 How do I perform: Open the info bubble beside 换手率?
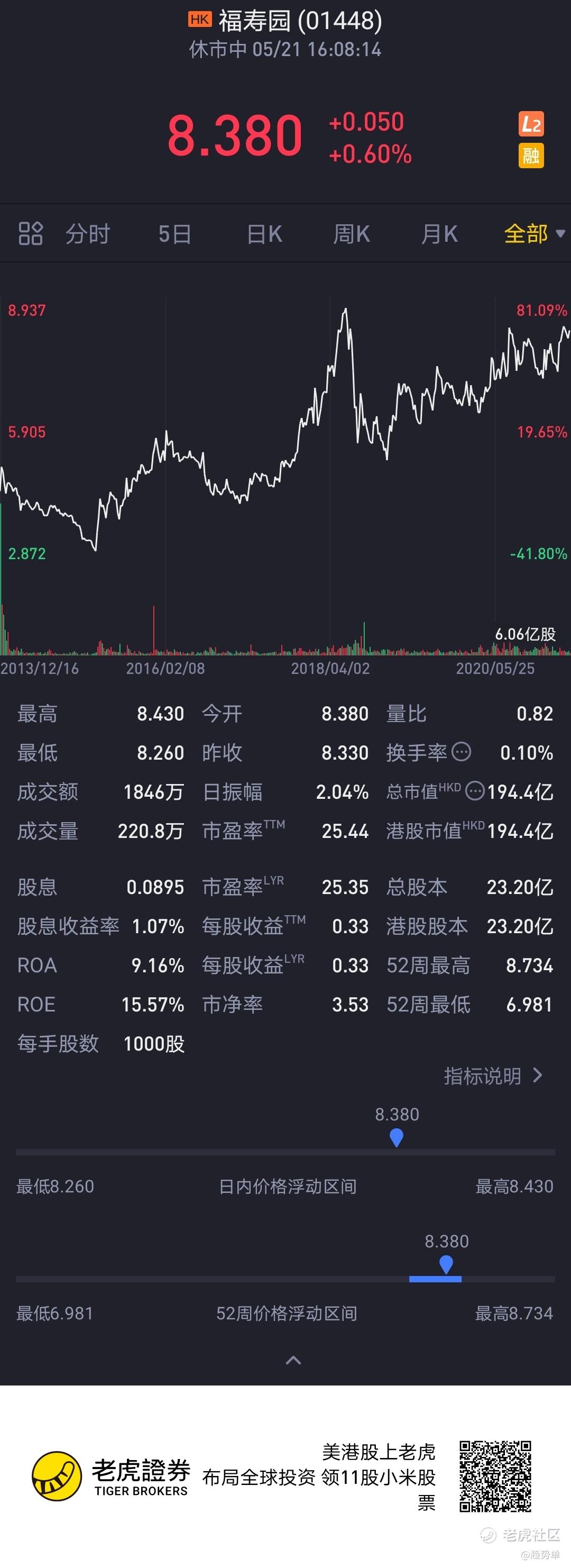coord(462,752)
